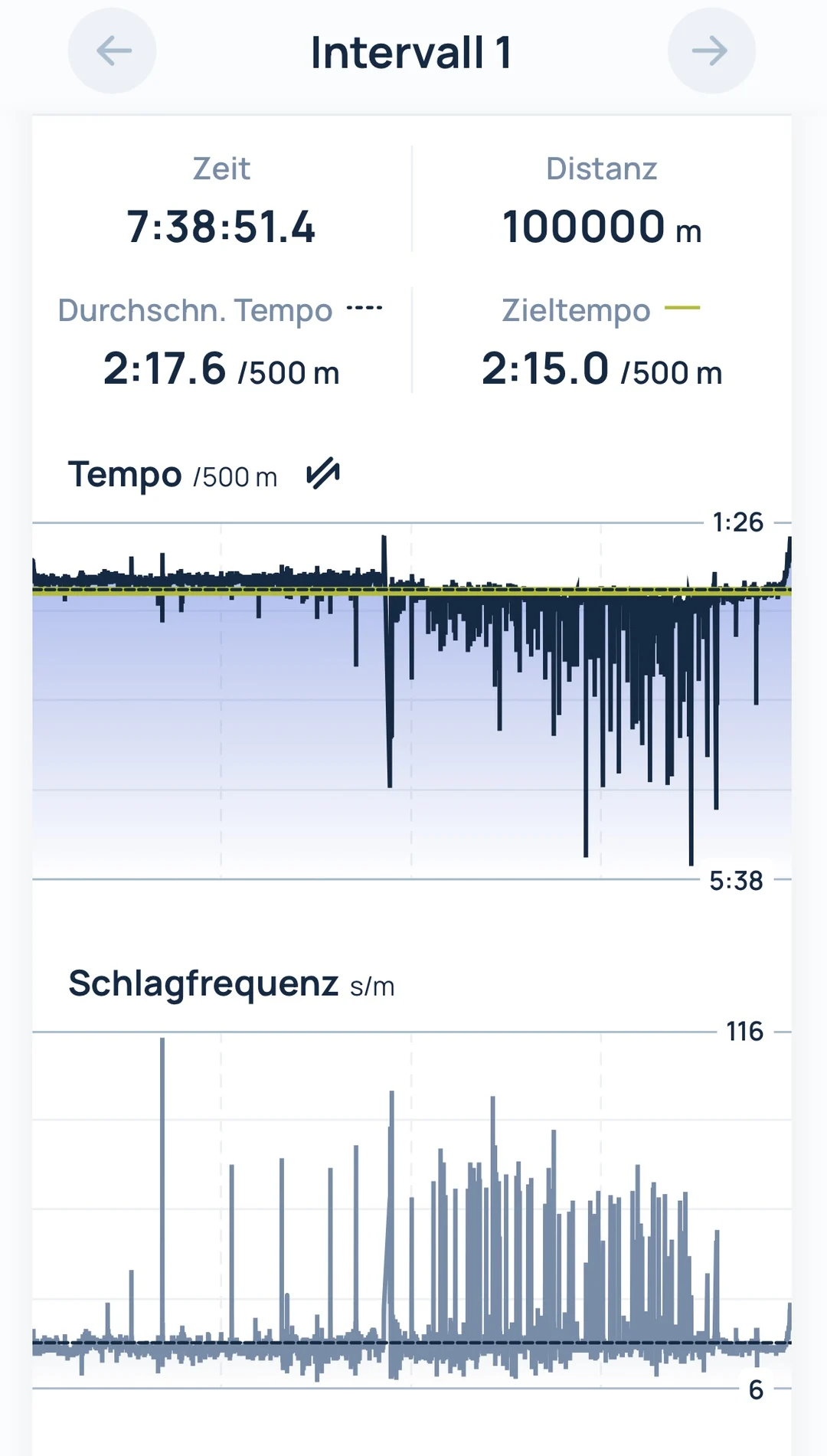Tap the 116 stroke rate axis label

pos(746,1031)
